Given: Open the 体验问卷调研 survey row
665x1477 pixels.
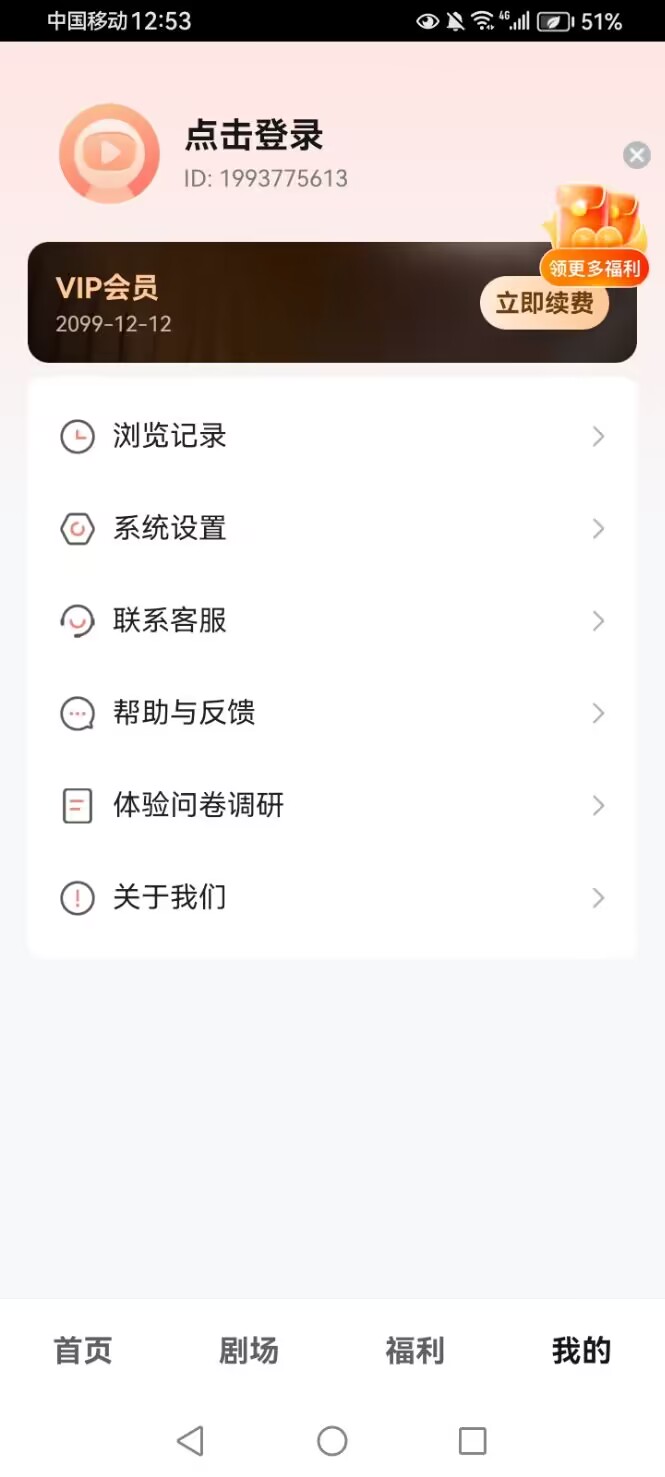Looking at the screenshot, I should [332, 805].
